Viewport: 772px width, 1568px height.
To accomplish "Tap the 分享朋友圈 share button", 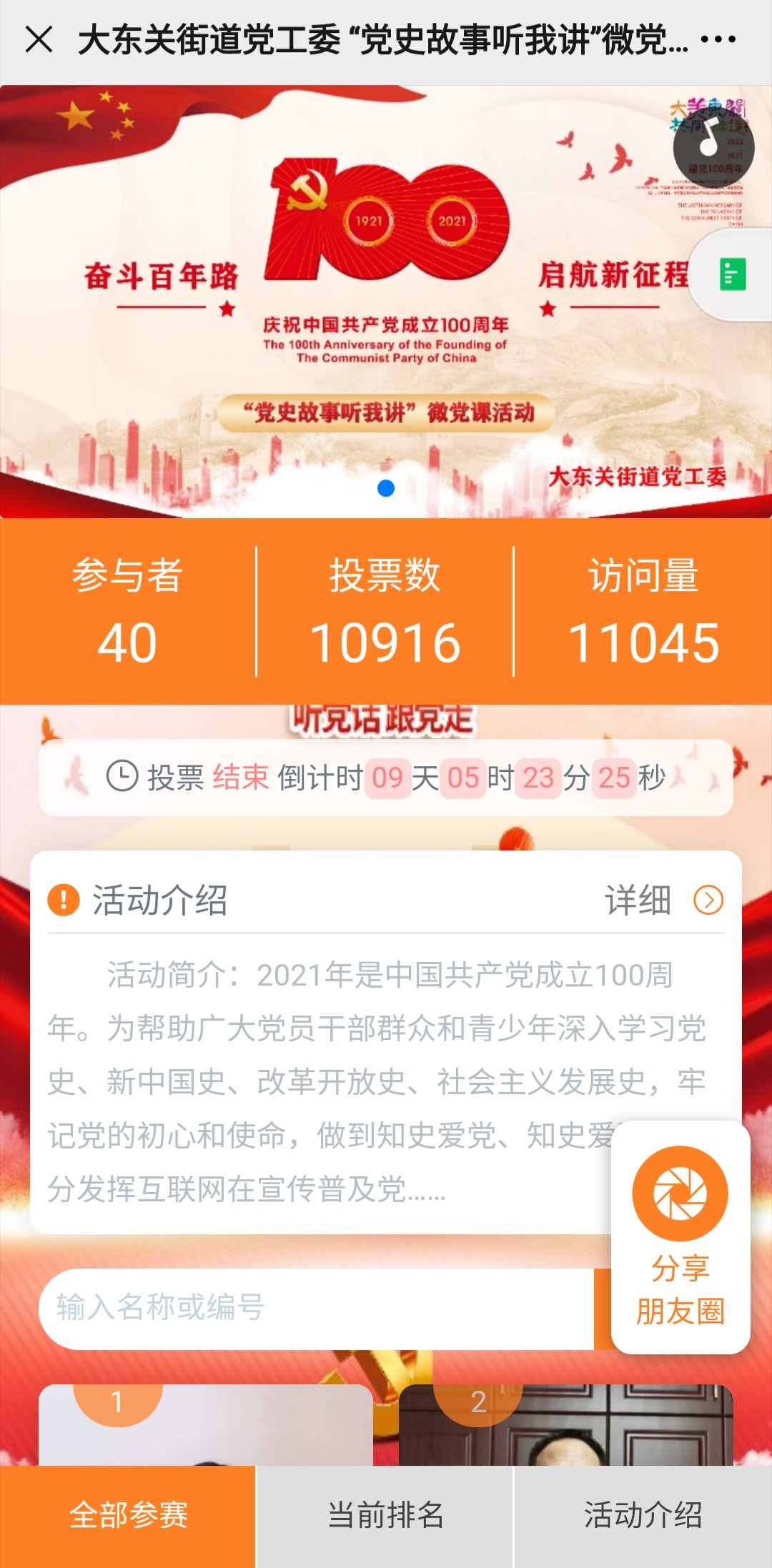I will (x=680, y=1237).
